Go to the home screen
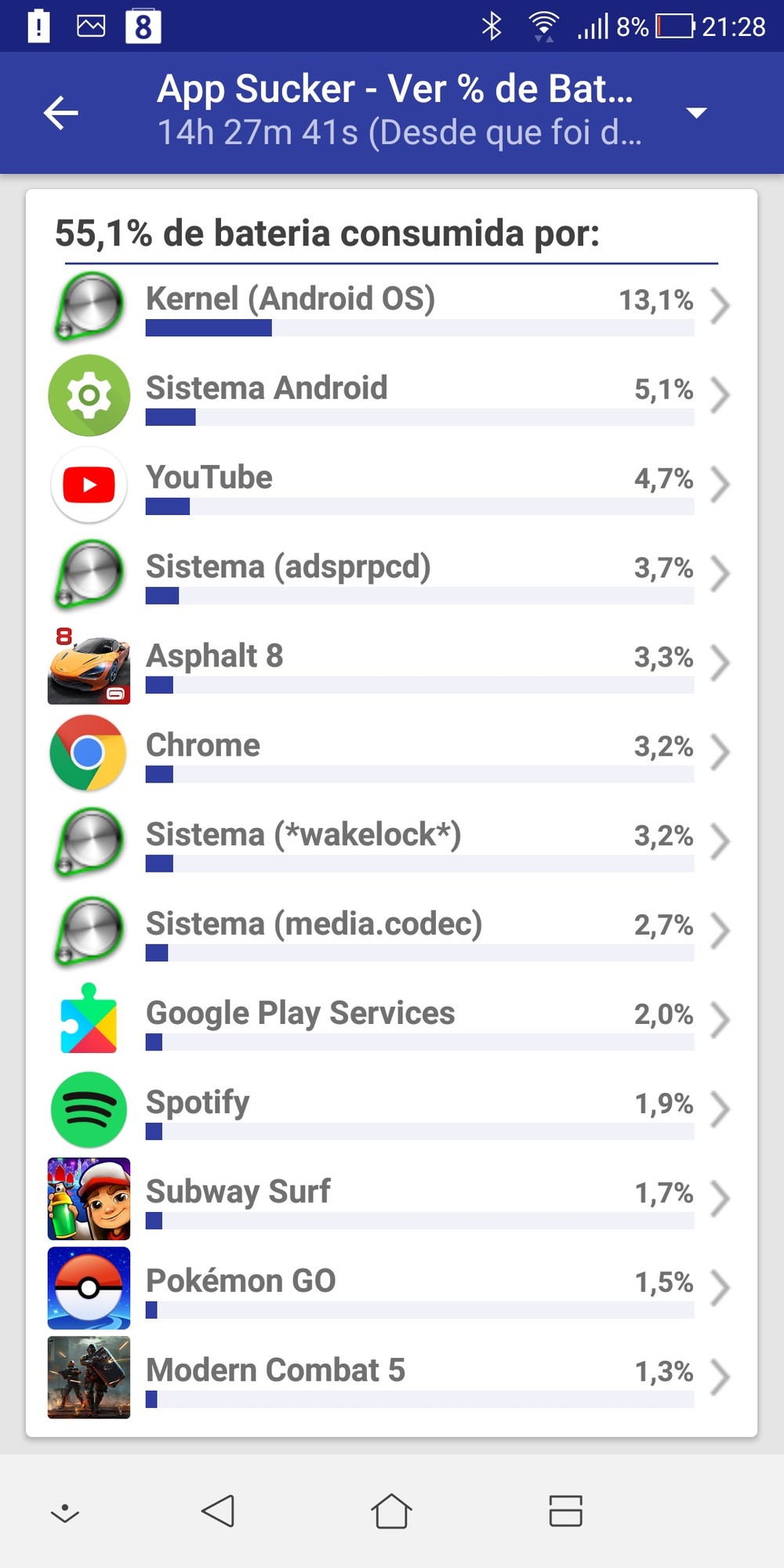The image size is (784, 1568). pos(391,1511)
